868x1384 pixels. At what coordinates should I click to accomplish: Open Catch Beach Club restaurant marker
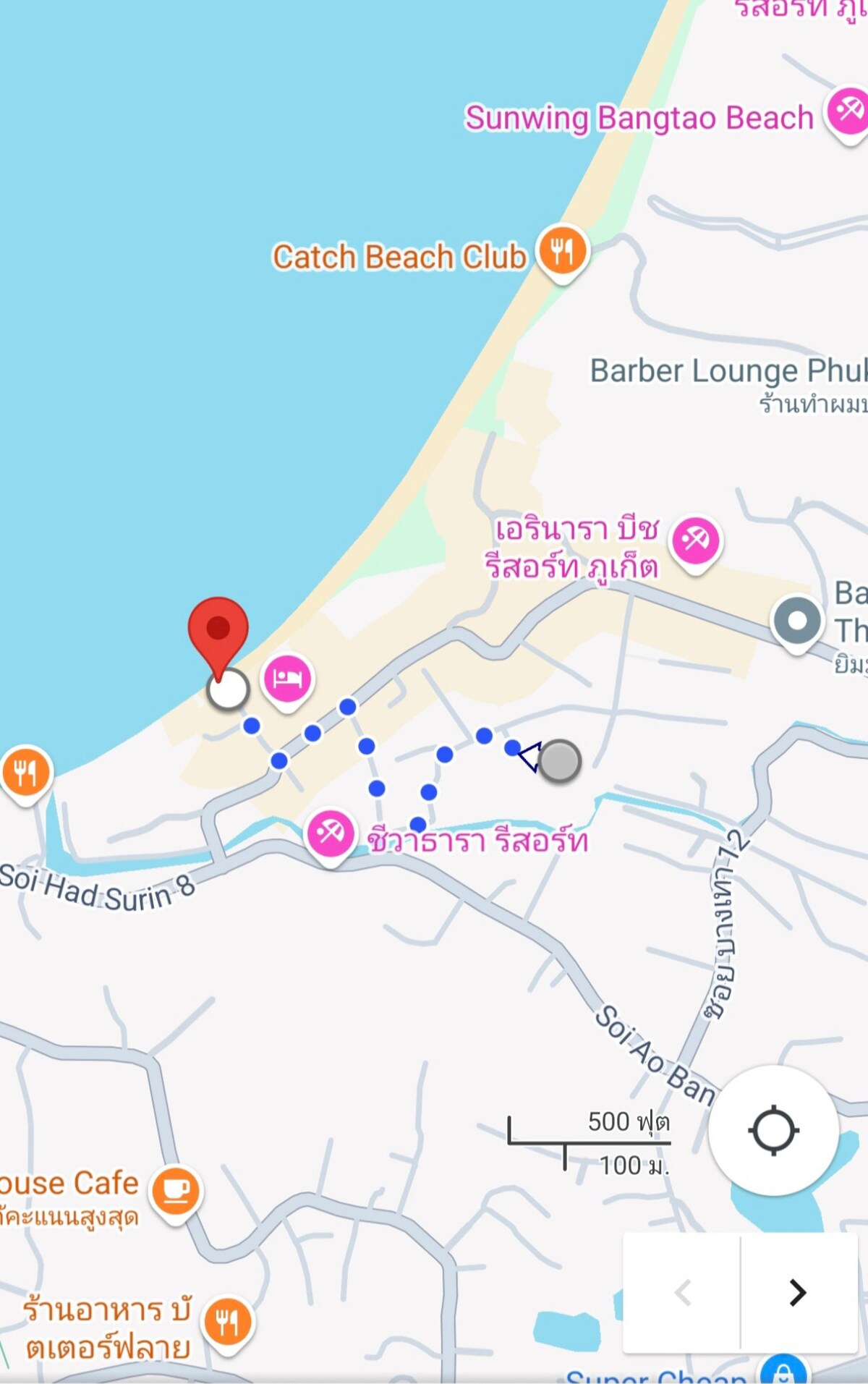(562, 251)
